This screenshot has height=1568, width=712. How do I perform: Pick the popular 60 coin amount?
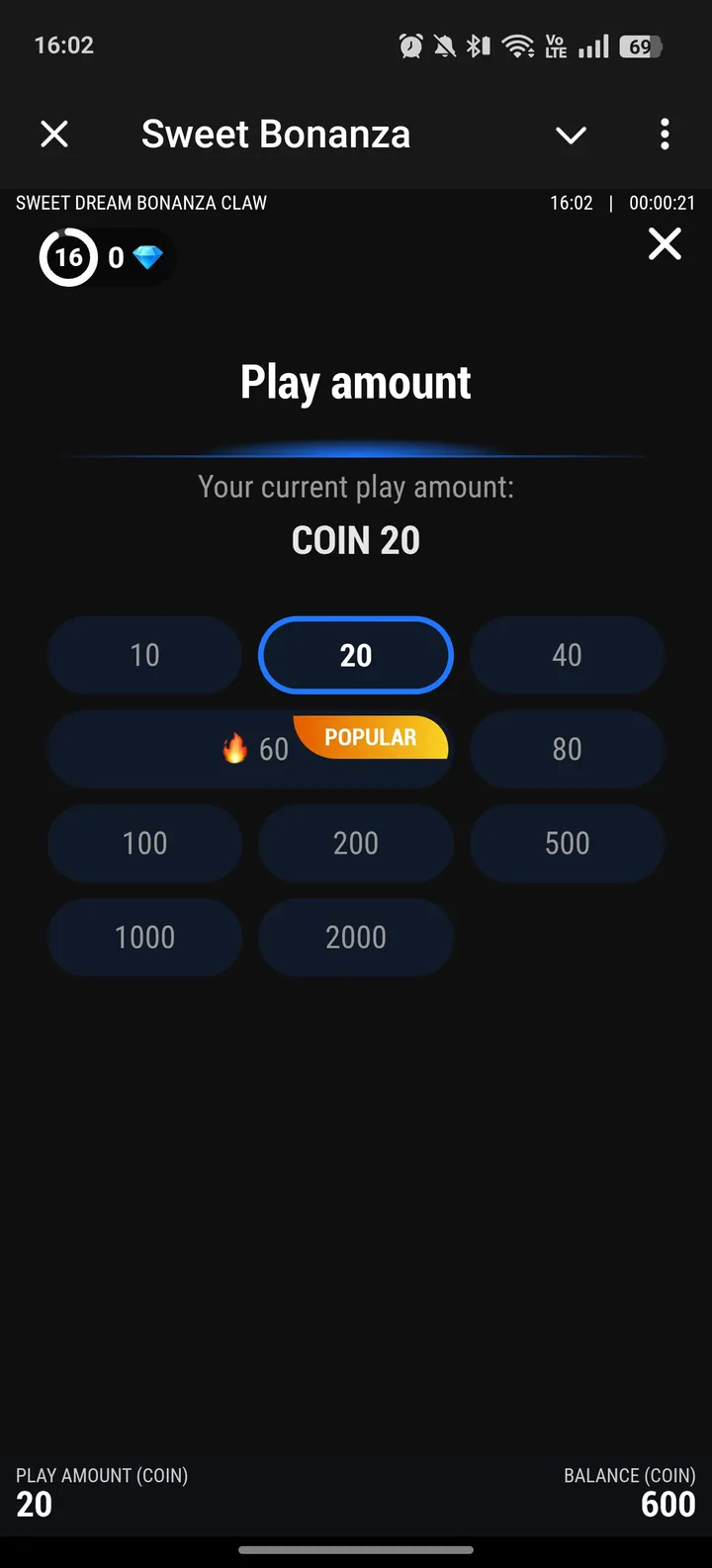pyautogui.click(x=250, y=749)
